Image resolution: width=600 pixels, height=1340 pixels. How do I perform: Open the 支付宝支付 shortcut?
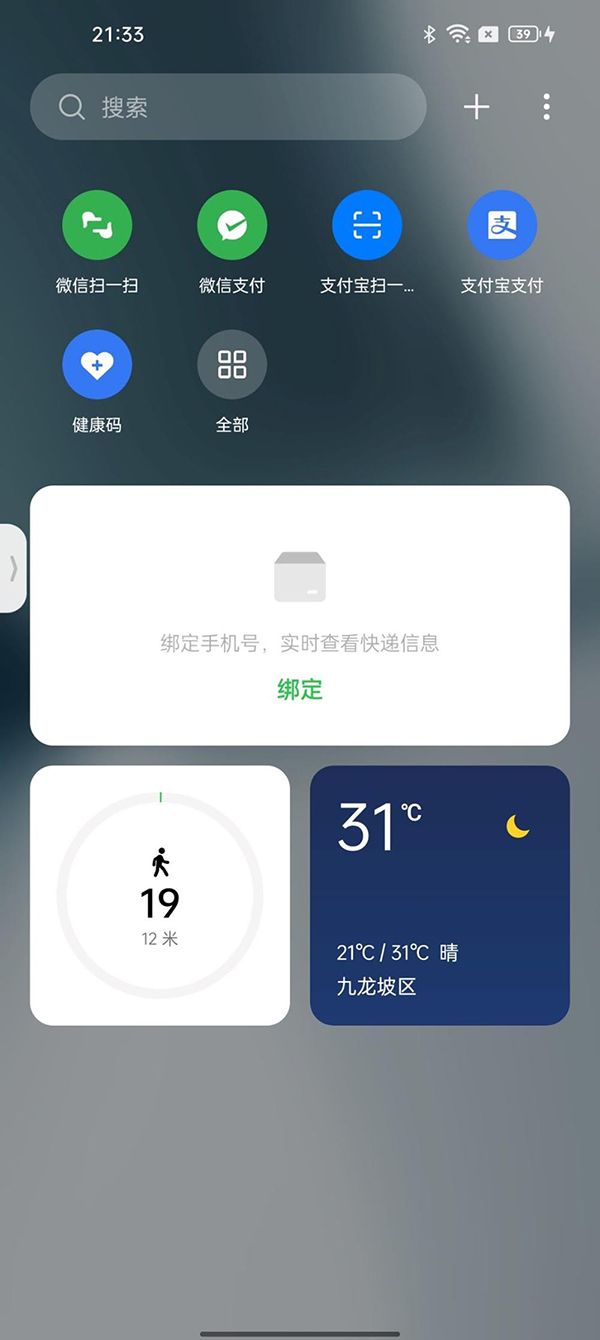coord(502,226)
